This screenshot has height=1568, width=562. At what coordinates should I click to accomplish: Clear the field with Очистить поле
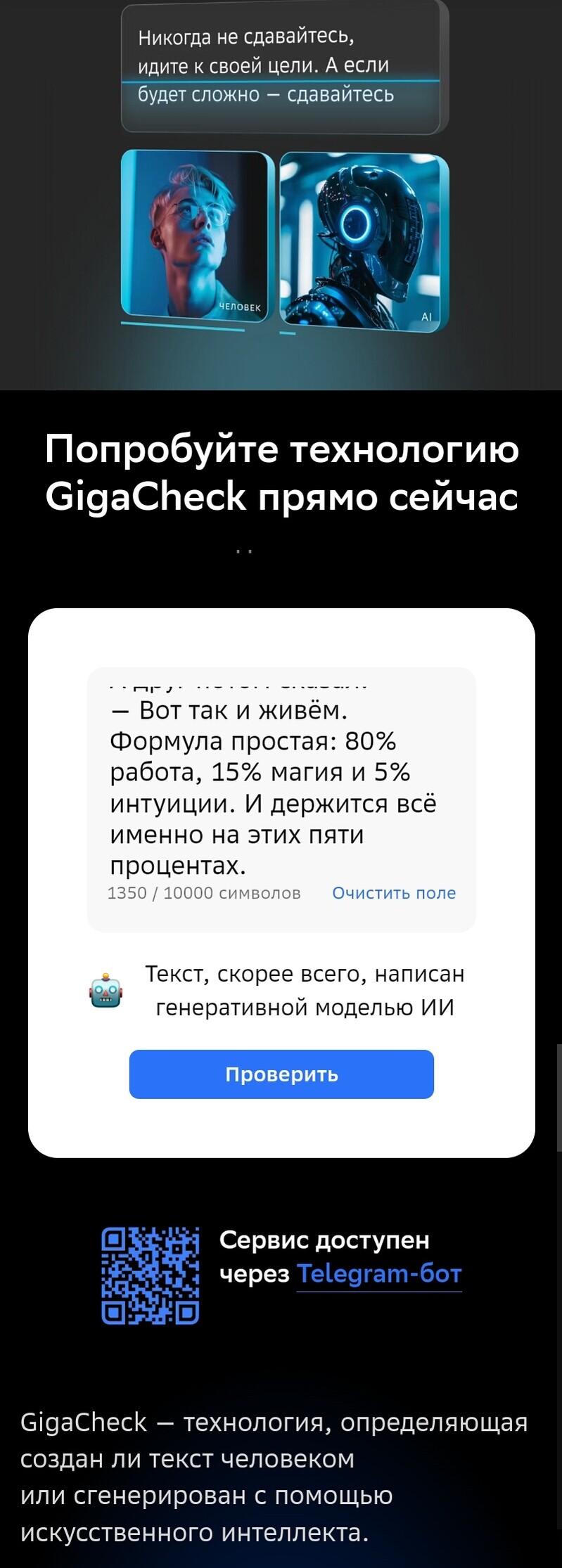393,893
